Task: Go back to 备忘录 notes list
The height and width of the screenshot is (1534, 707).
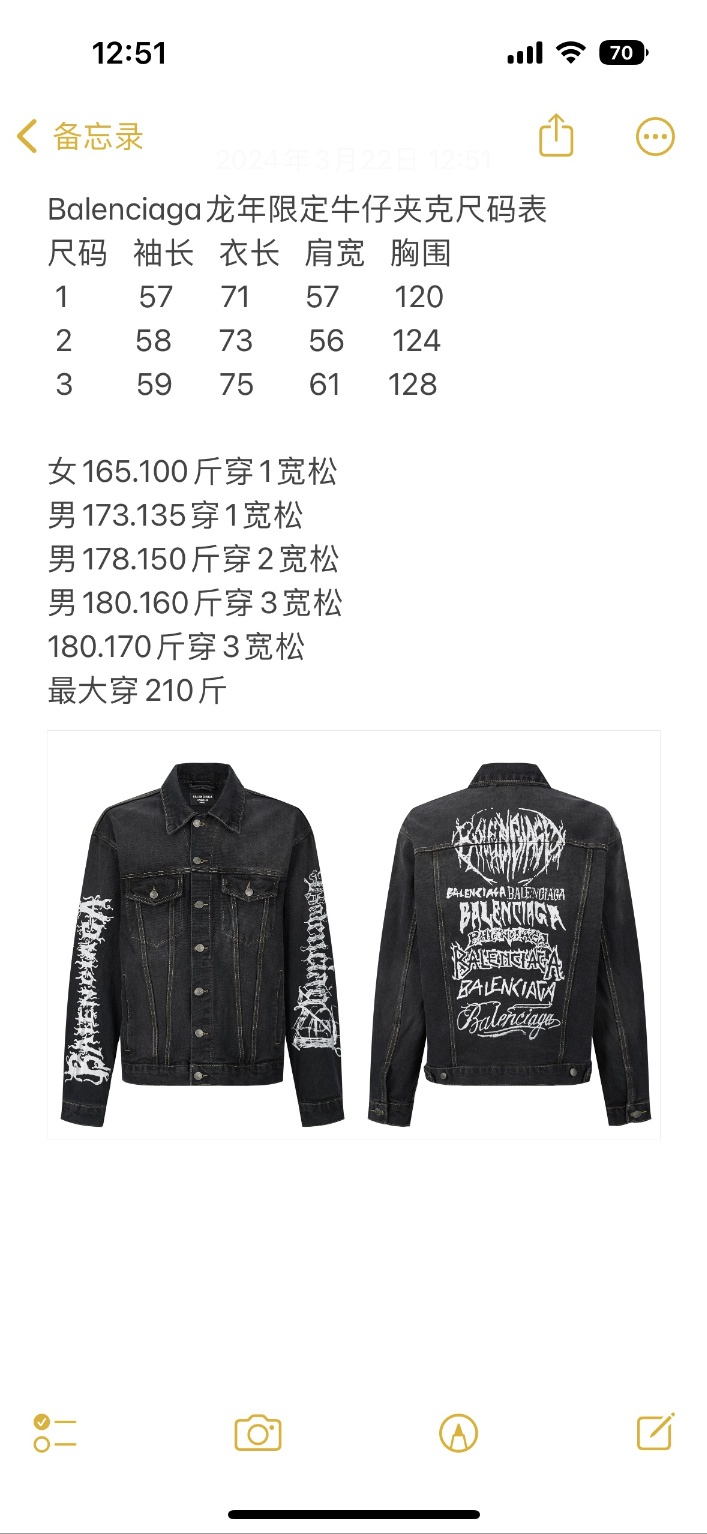Action: pyautogui.click(x=80, y=136)
